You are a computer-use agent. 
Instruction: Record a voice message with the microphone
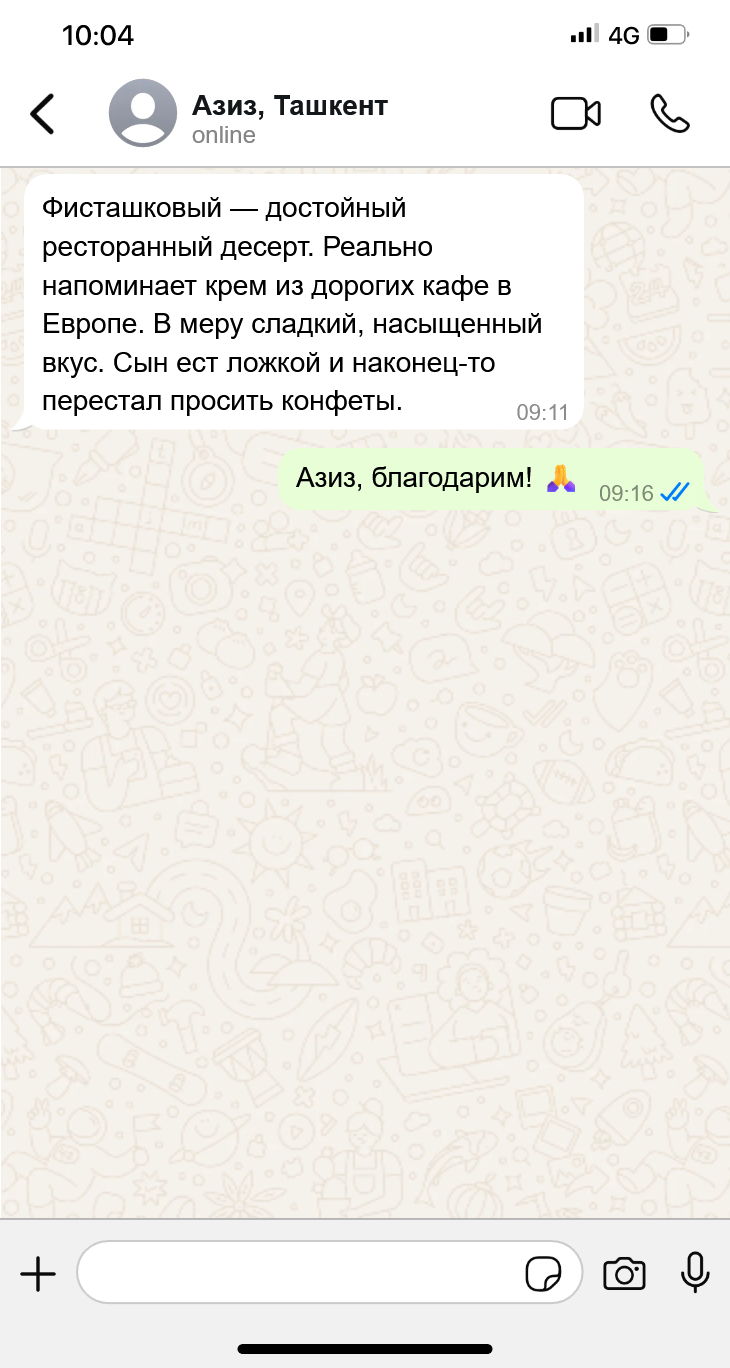[x=695, y=1272]
